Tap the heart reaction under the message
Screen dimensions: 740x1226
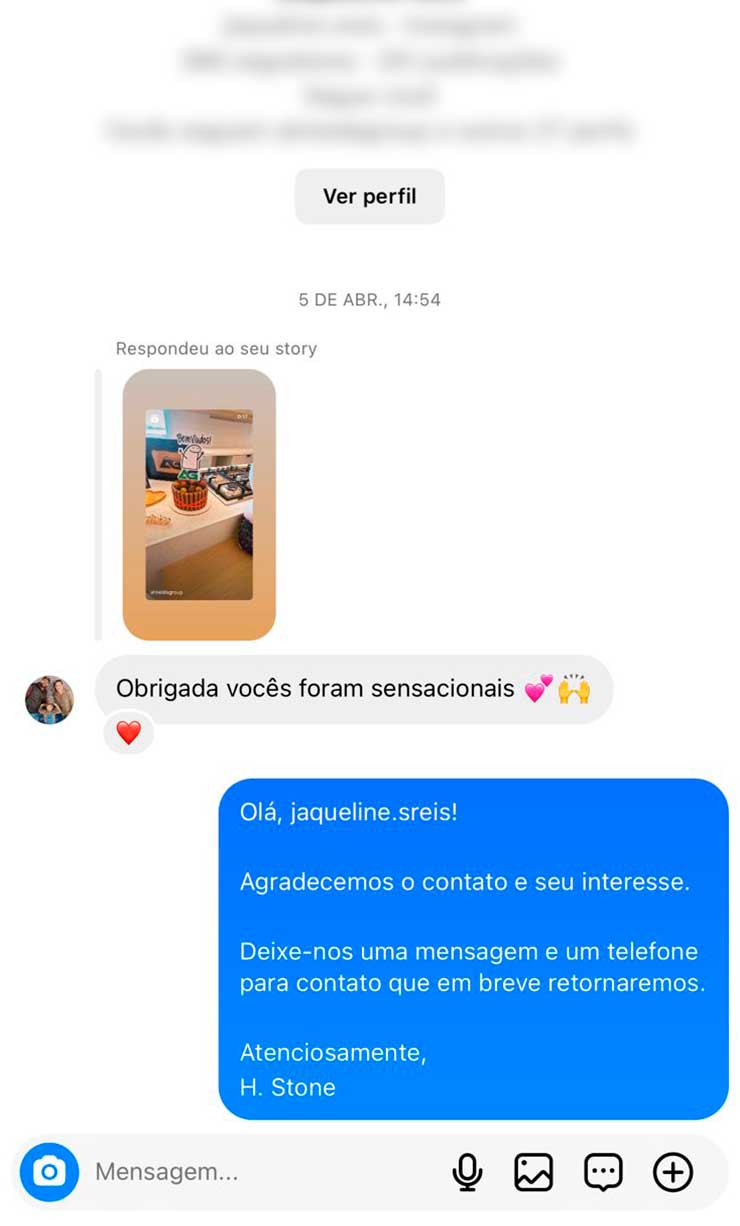coord(129,733)
